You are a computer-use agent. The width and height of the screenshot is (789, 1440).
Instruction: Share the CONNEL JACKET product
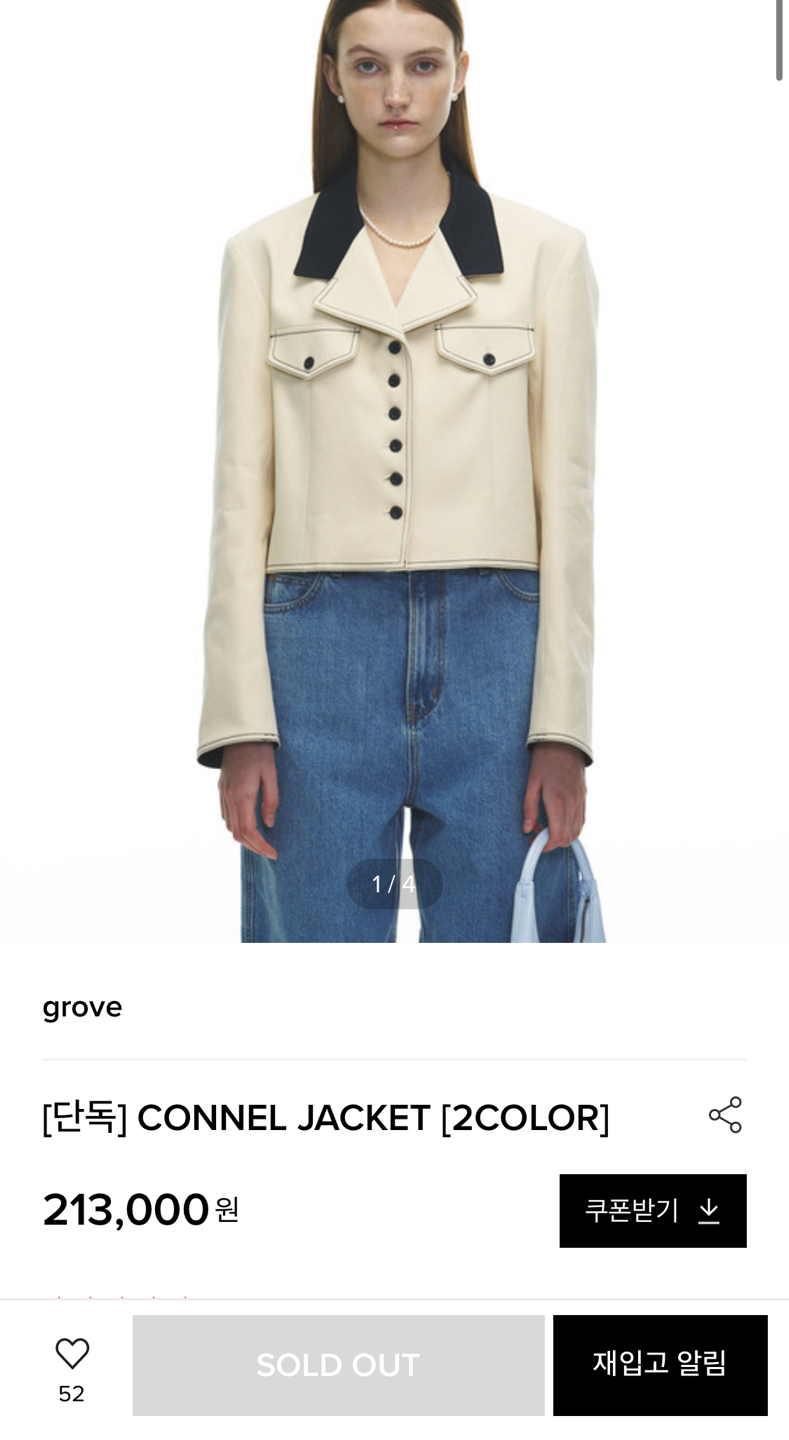pos(725,1115)
